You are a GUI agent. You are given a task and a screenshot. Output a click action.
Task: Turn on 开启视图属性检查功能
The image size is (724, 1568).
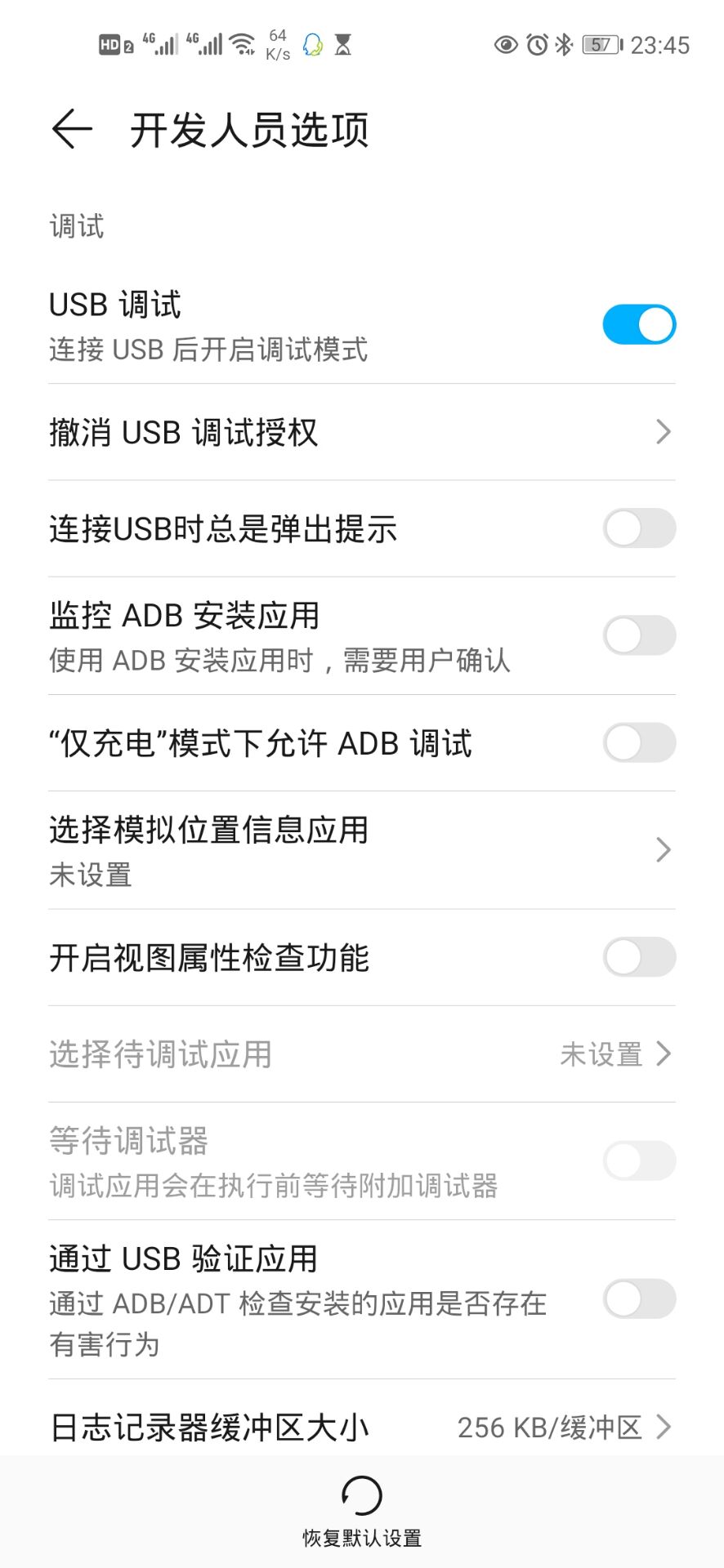click(639, 957)
